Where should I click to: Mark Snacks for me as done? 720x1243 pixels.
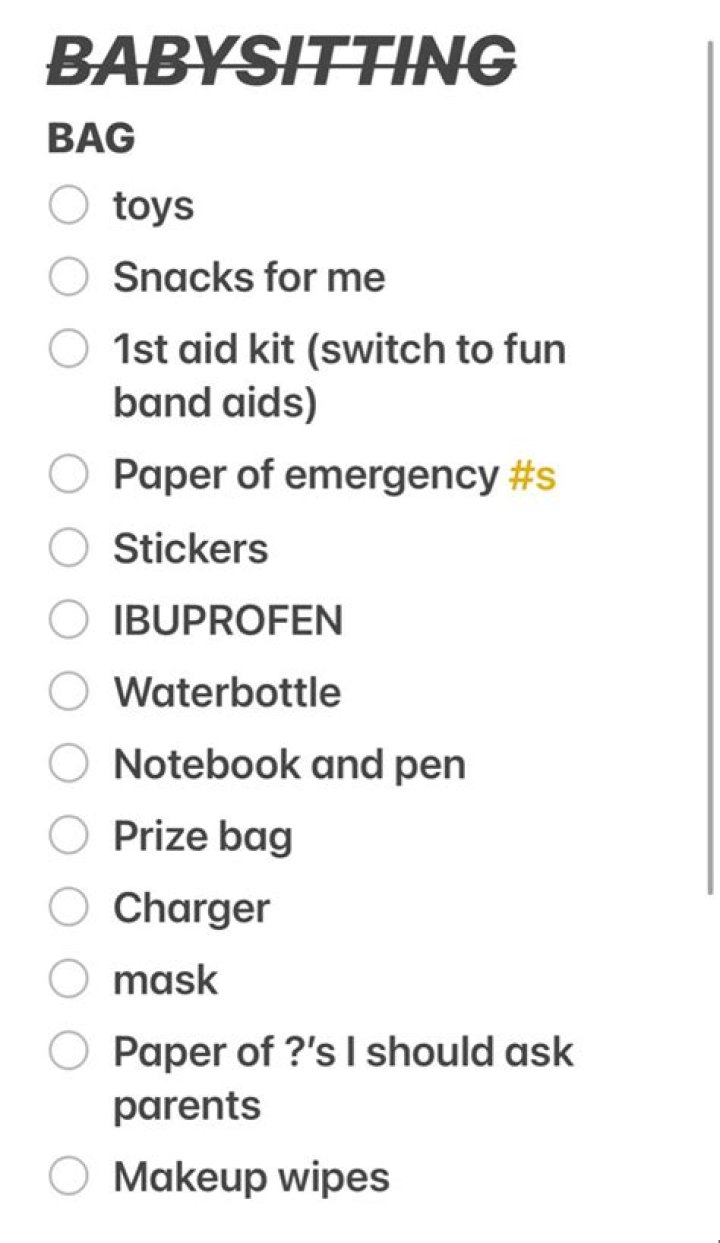[68, 277]
